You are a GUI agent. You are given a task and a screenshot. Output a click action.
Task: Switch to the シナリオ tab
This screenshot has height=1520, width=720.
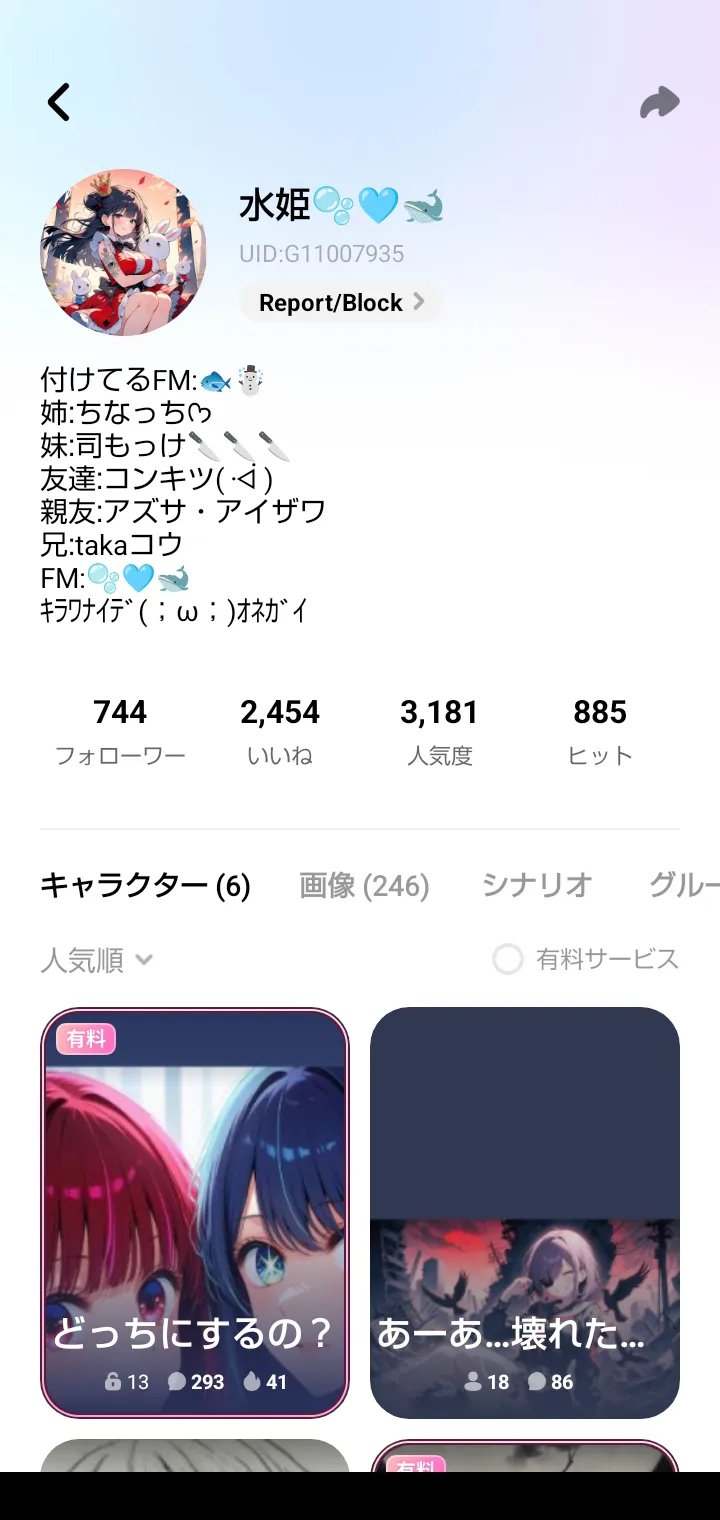[537, 885]
